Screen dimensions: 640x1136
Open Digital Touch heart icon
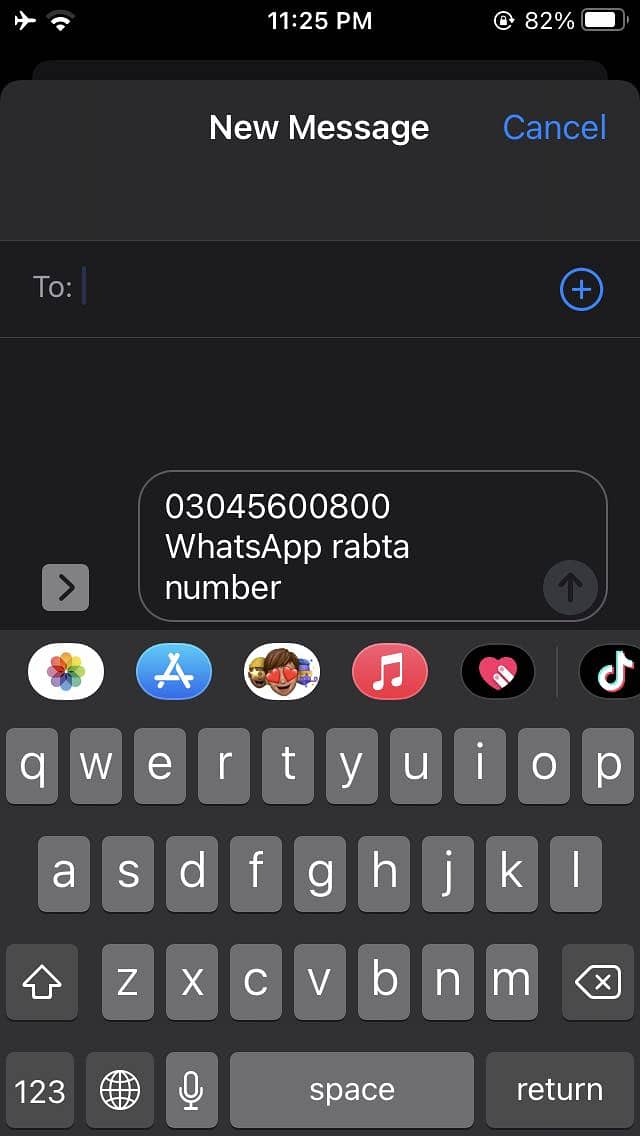[x=498, y=672]
